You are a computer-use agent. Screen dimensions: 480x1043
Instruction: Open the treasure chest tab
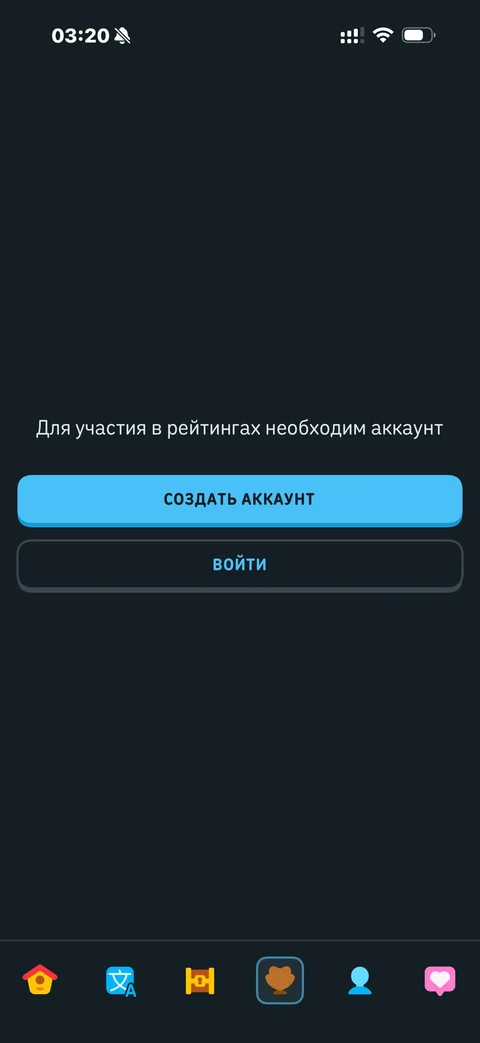200,980
